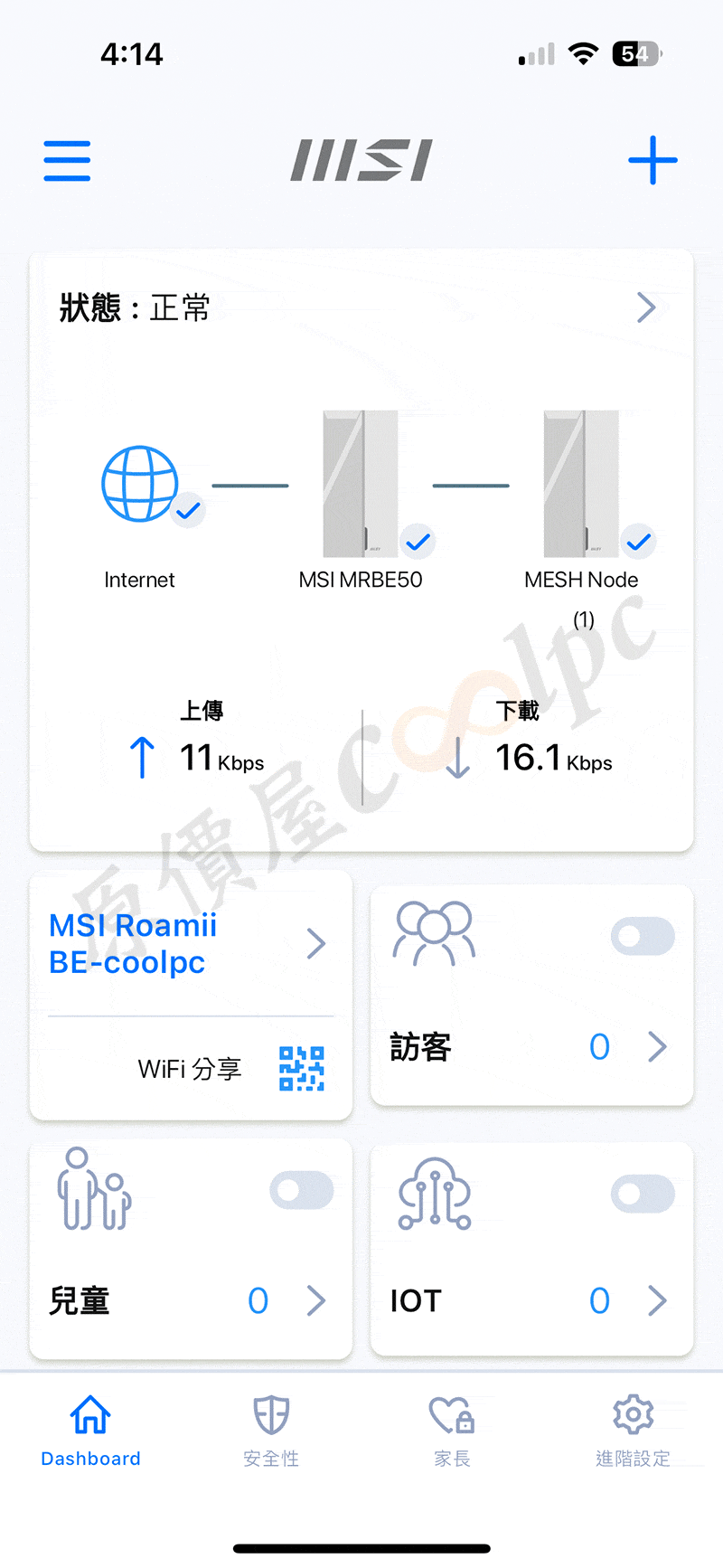The image size is (723, 1568).
Task: Open the IOT device list
Action: coord(657,1301)
